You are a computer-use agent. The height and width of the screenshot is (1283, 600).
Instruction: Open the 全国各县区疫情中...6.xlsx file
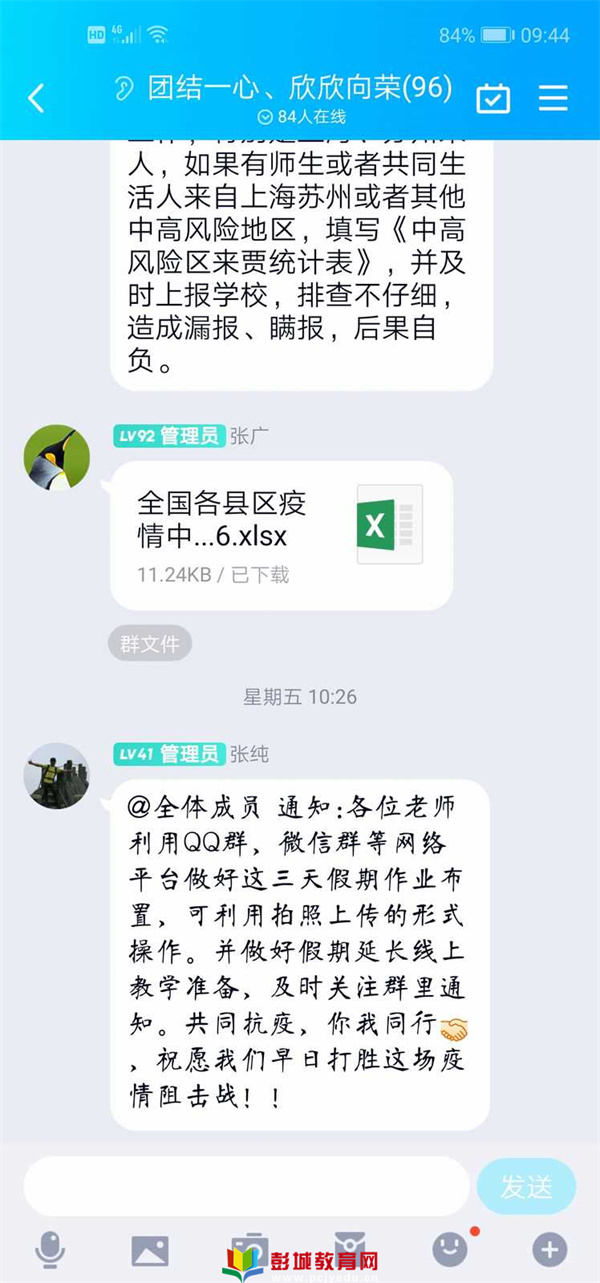[281, 535]
